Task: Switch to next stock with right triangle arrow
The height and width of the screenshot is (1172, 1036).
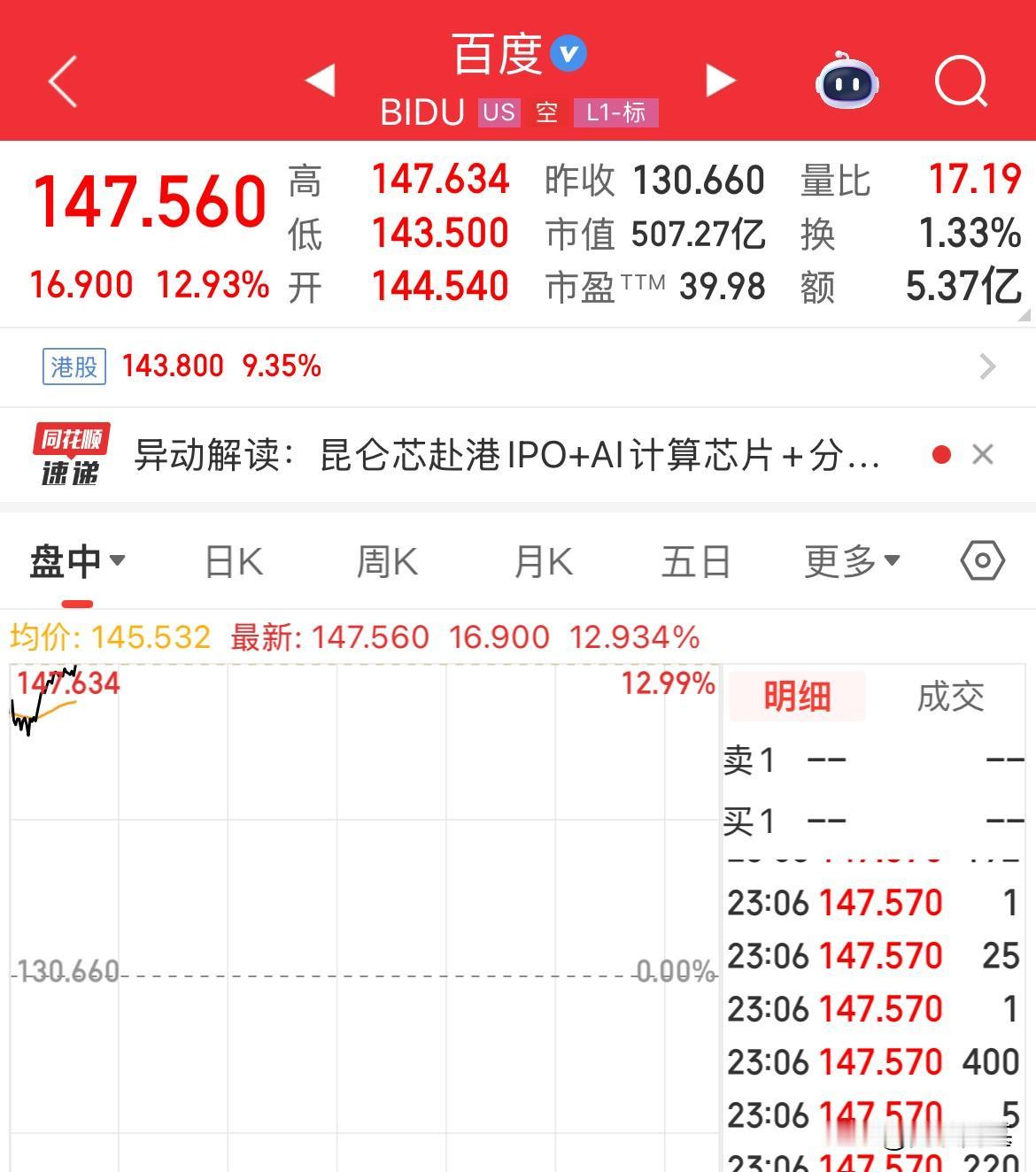Action: 720,80
